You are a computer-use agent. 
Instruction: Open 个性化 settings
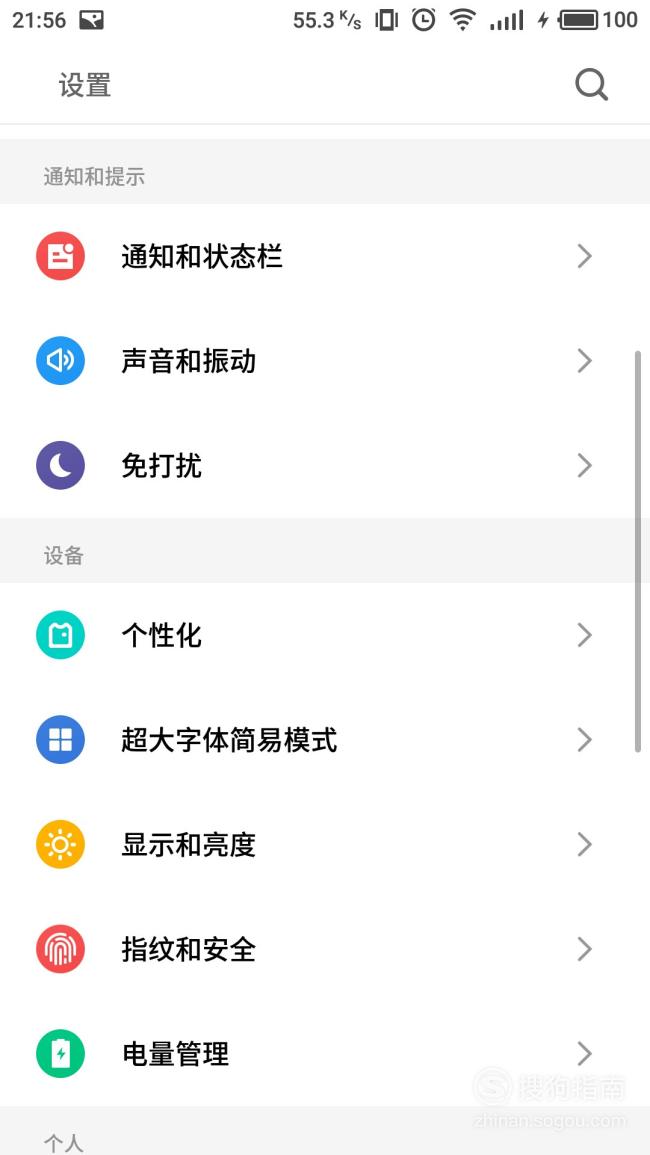325,635
